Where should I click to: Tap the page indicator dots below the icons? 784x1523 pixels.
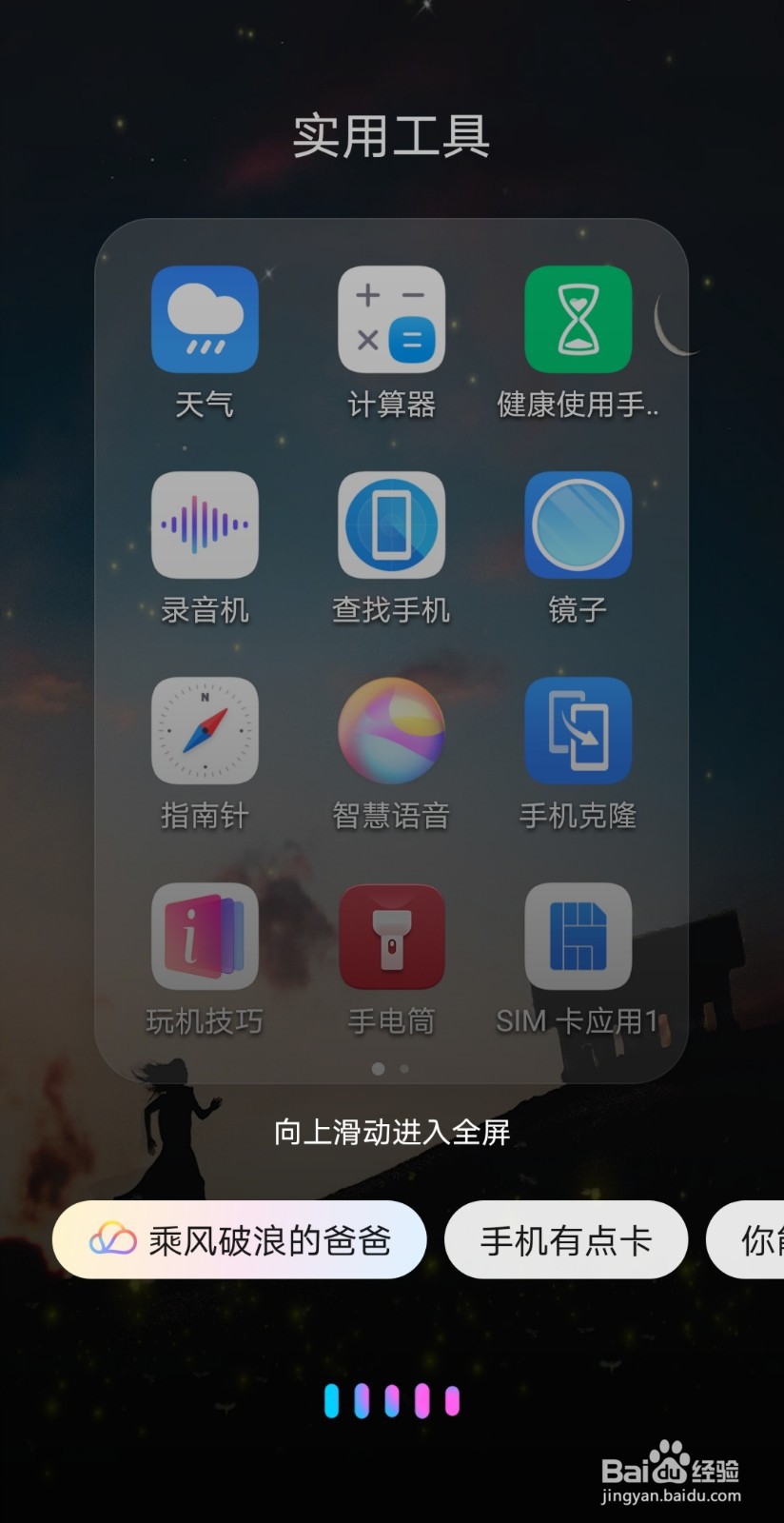point(391,1068)
